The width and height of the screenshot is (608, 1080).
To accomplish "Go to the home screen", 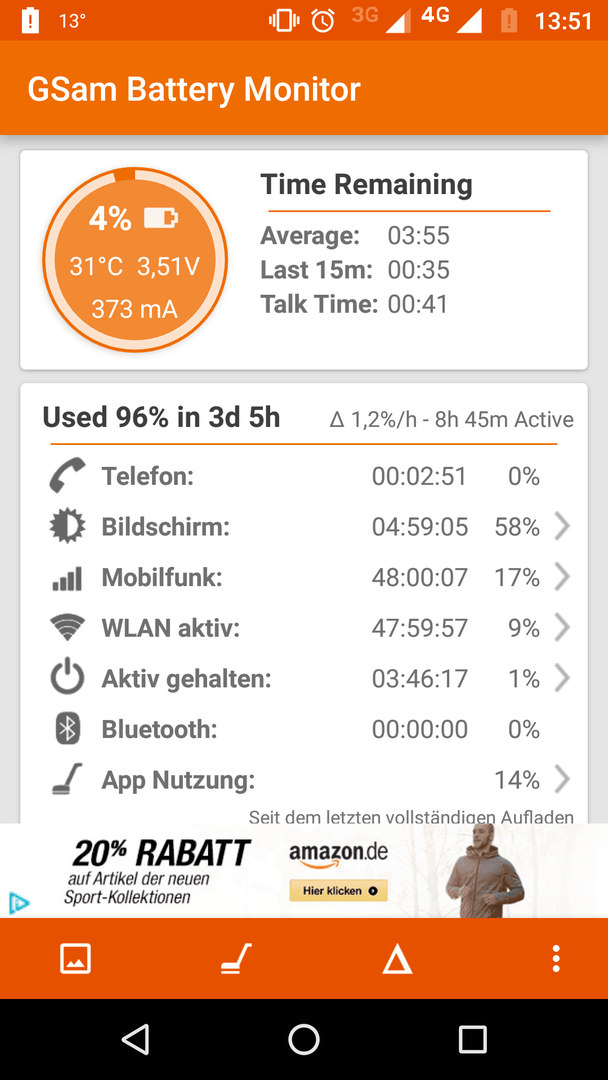I will [304, 1039].
